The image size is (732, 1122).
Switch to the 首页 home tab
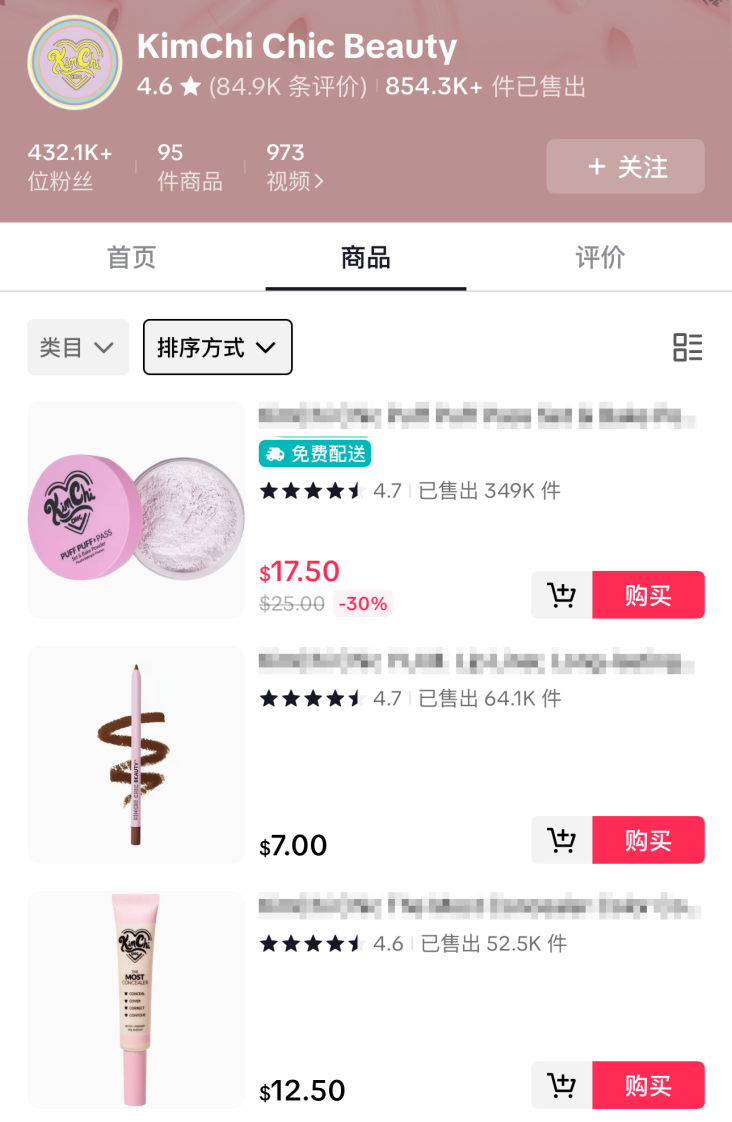[131, 257]
